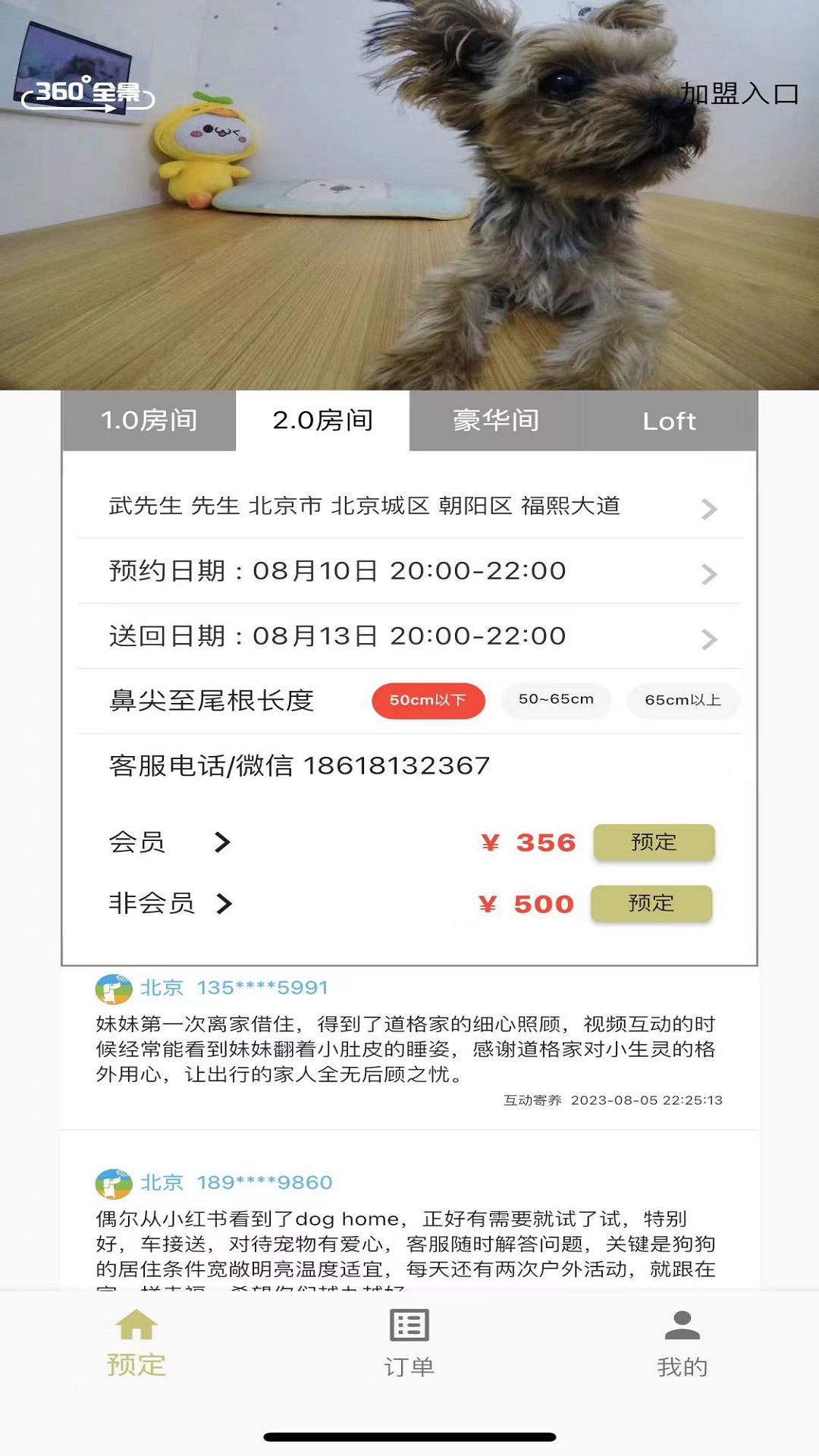Select the 65cm以上 dog length option
The image size is (819, 1456).
[x=682, y=700]
